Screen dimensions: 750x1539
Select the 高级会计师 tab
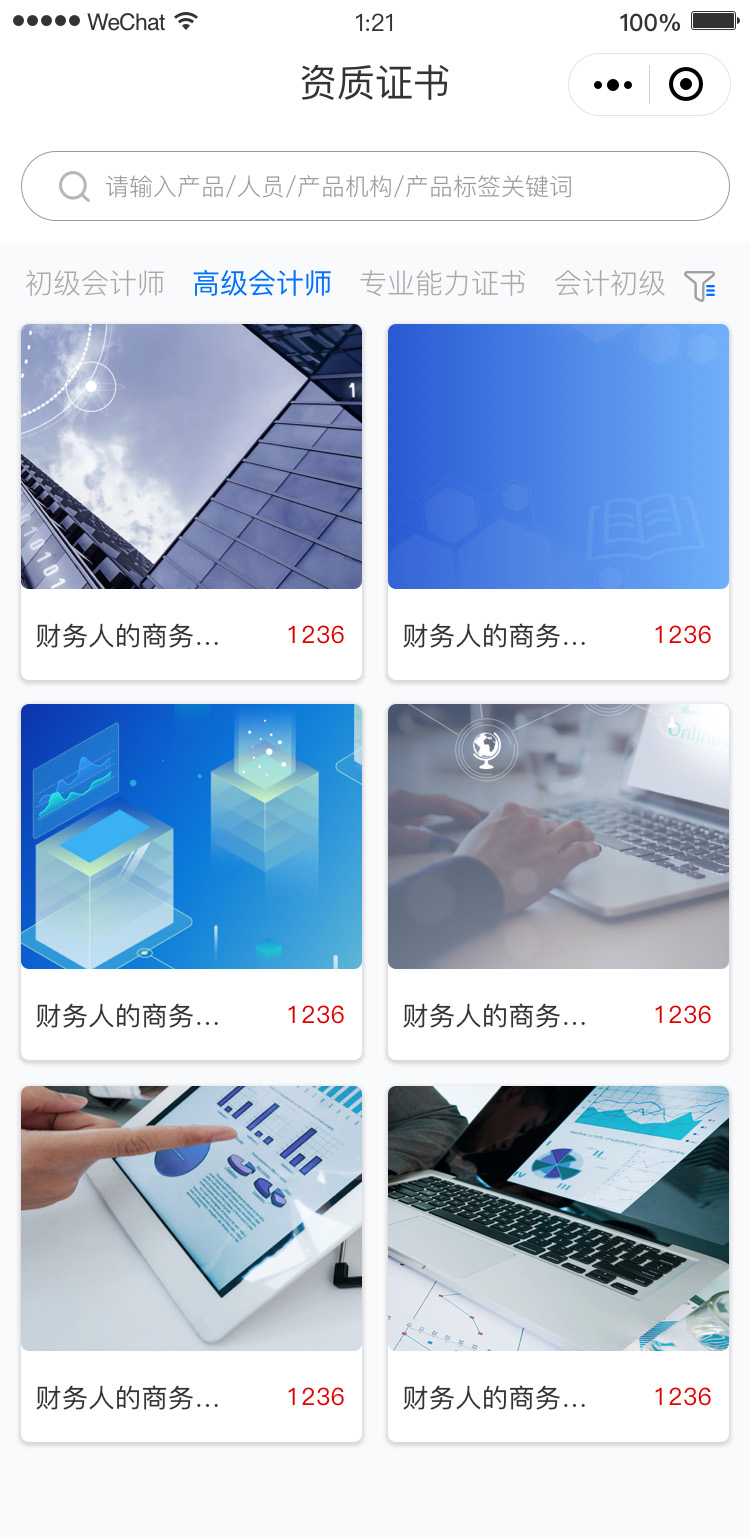coord(262,284)
